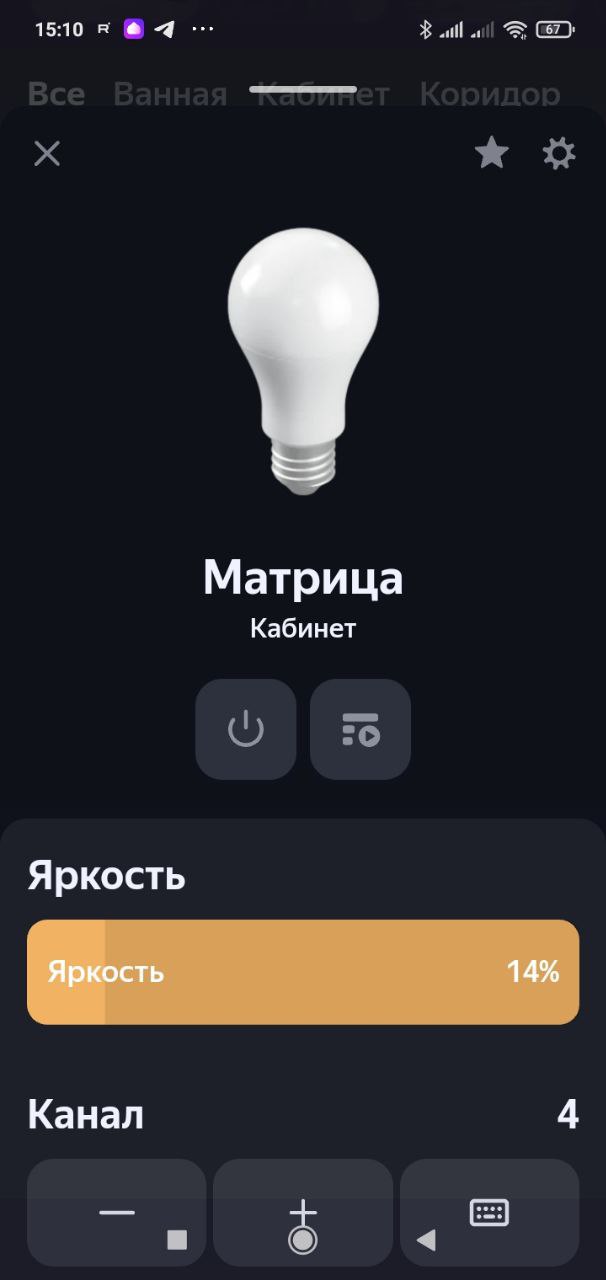Open the device settings gear
This screenshot has width=606, height=1280.
click(x=559, y=153)
